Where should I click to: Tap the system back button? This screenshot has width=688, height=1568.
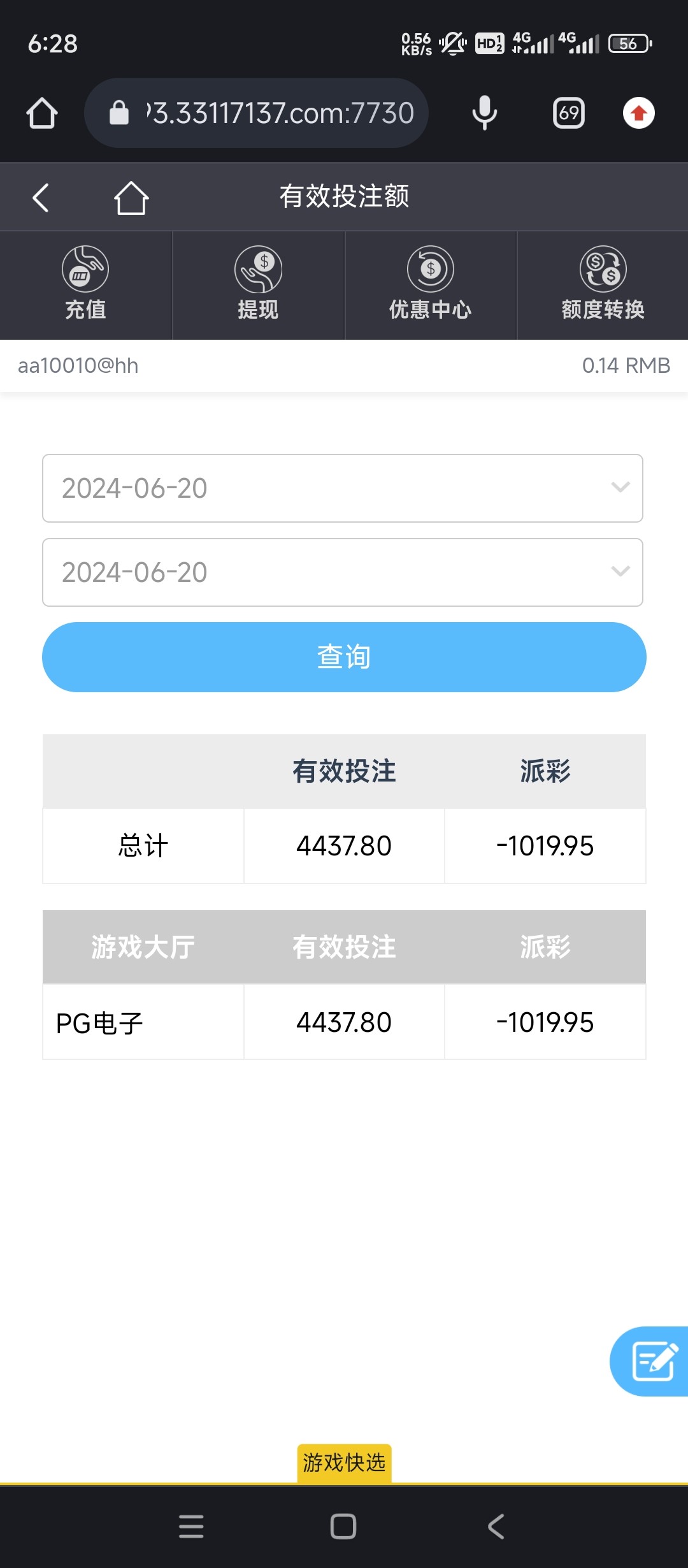point(496,1527)
